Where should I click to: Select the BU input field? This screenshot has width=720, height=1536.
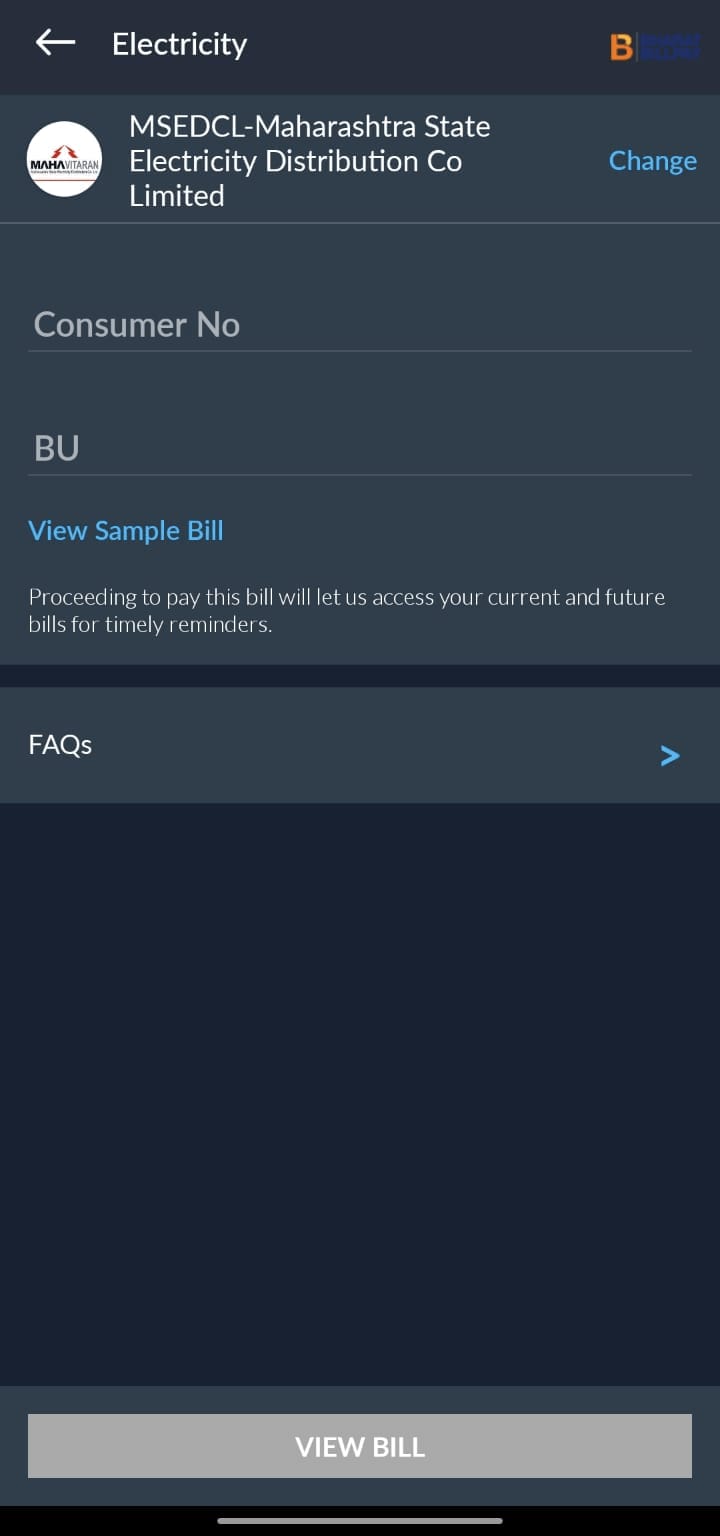click(360, 449)
